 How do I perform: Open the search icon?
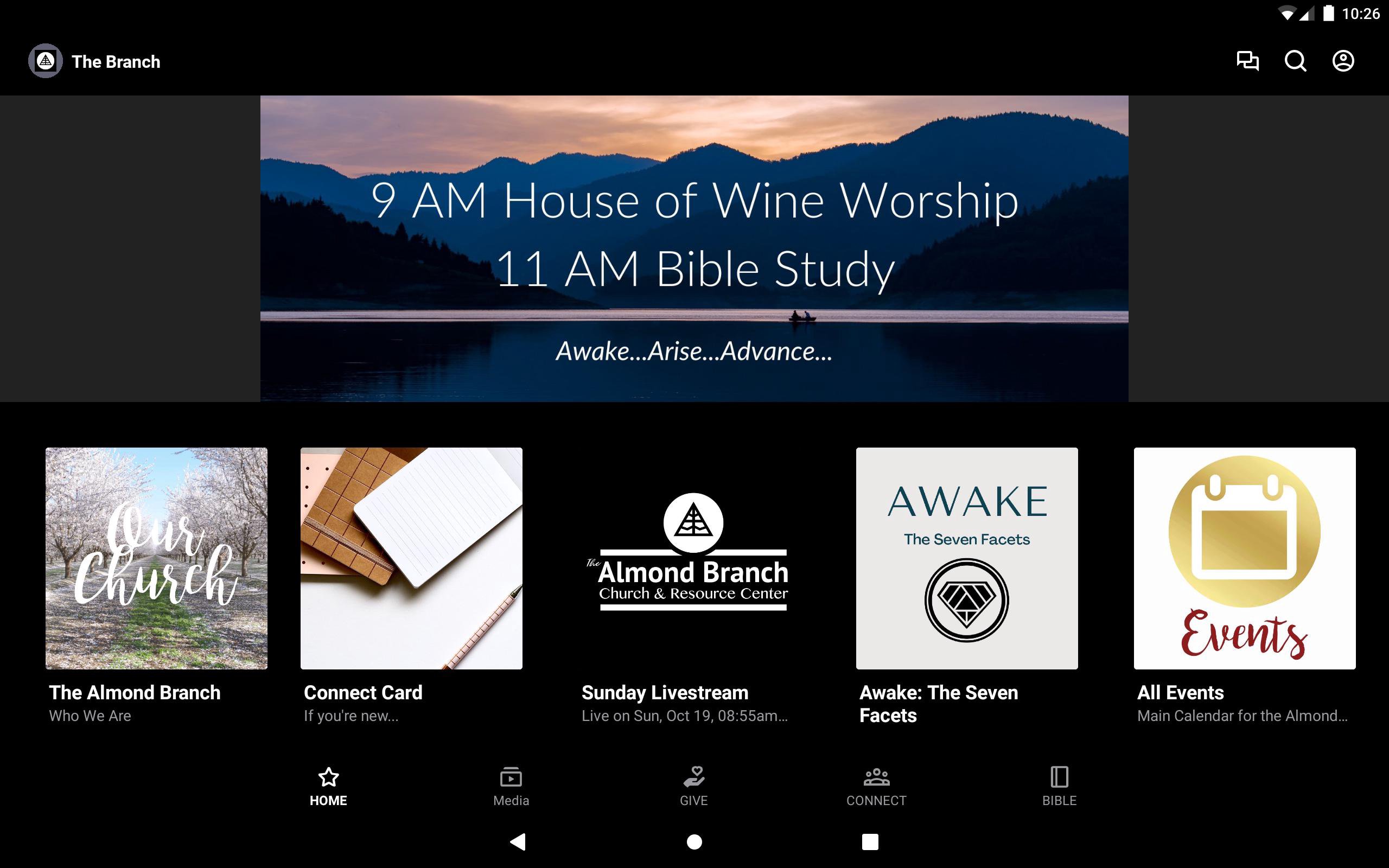tap(1295, 61)
